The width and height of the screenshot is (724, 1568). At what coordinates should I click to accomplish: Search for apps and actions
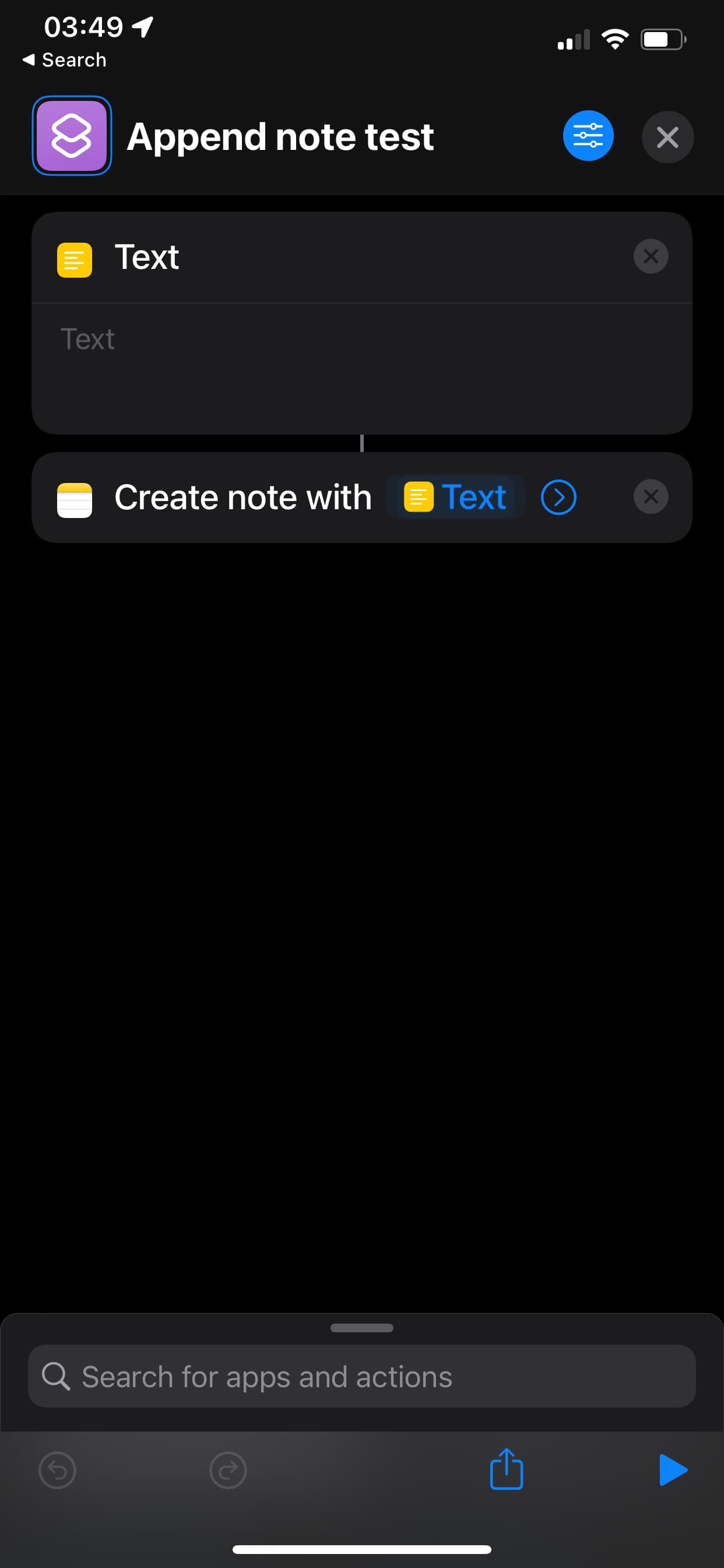pos(361,1376)
